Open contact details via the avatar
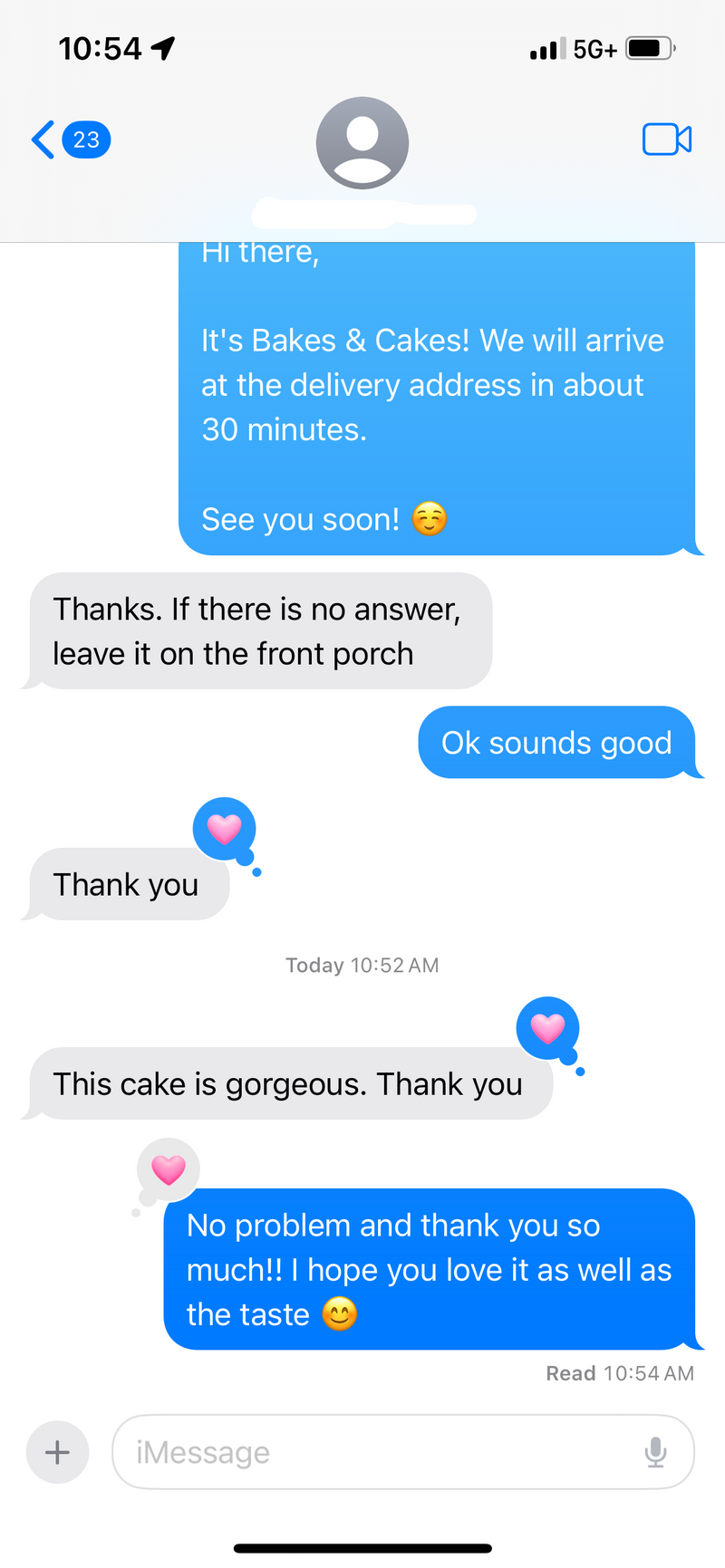Image resolution: width=725 pixels, height=1568 pixels. (362, 143)
